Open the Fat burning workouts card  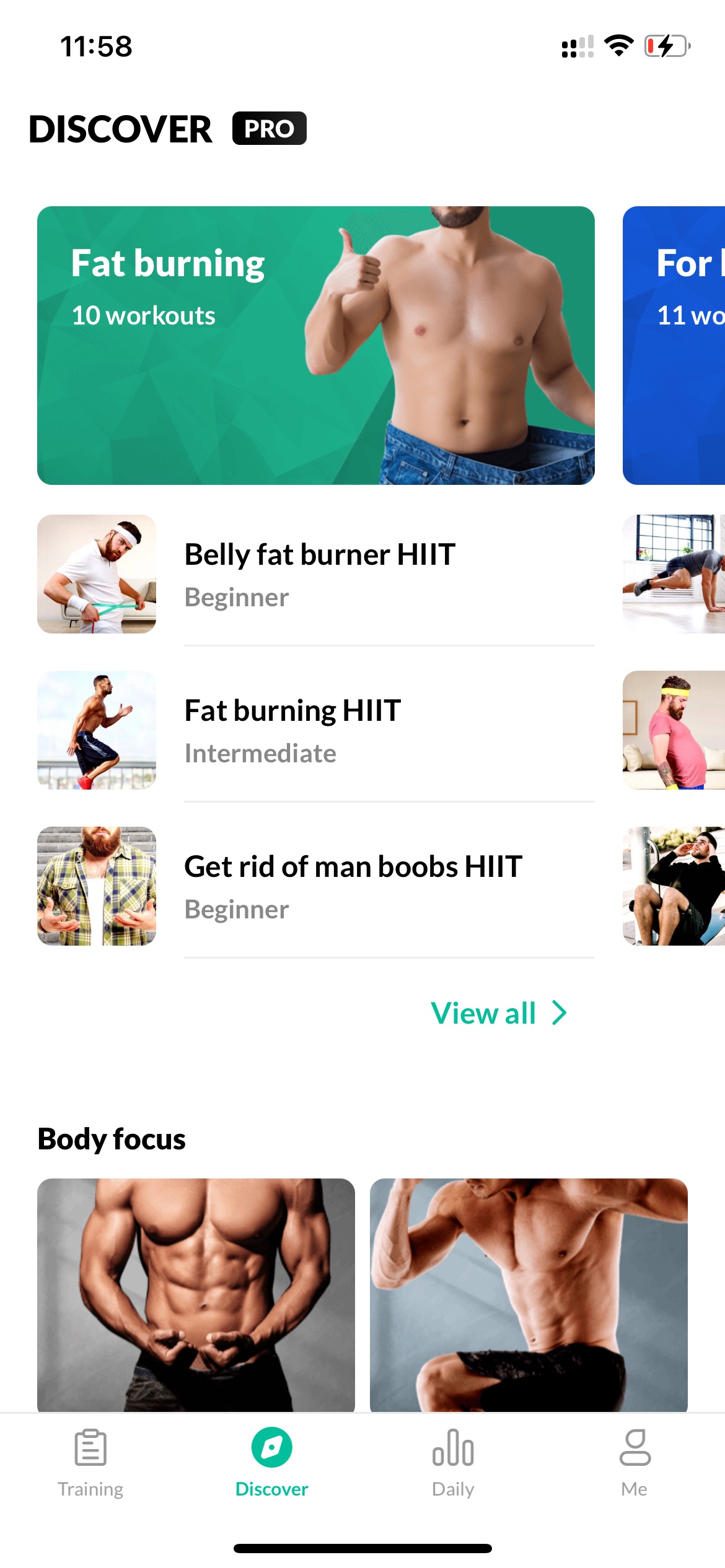pyautogui.click(x=316, y=346)
